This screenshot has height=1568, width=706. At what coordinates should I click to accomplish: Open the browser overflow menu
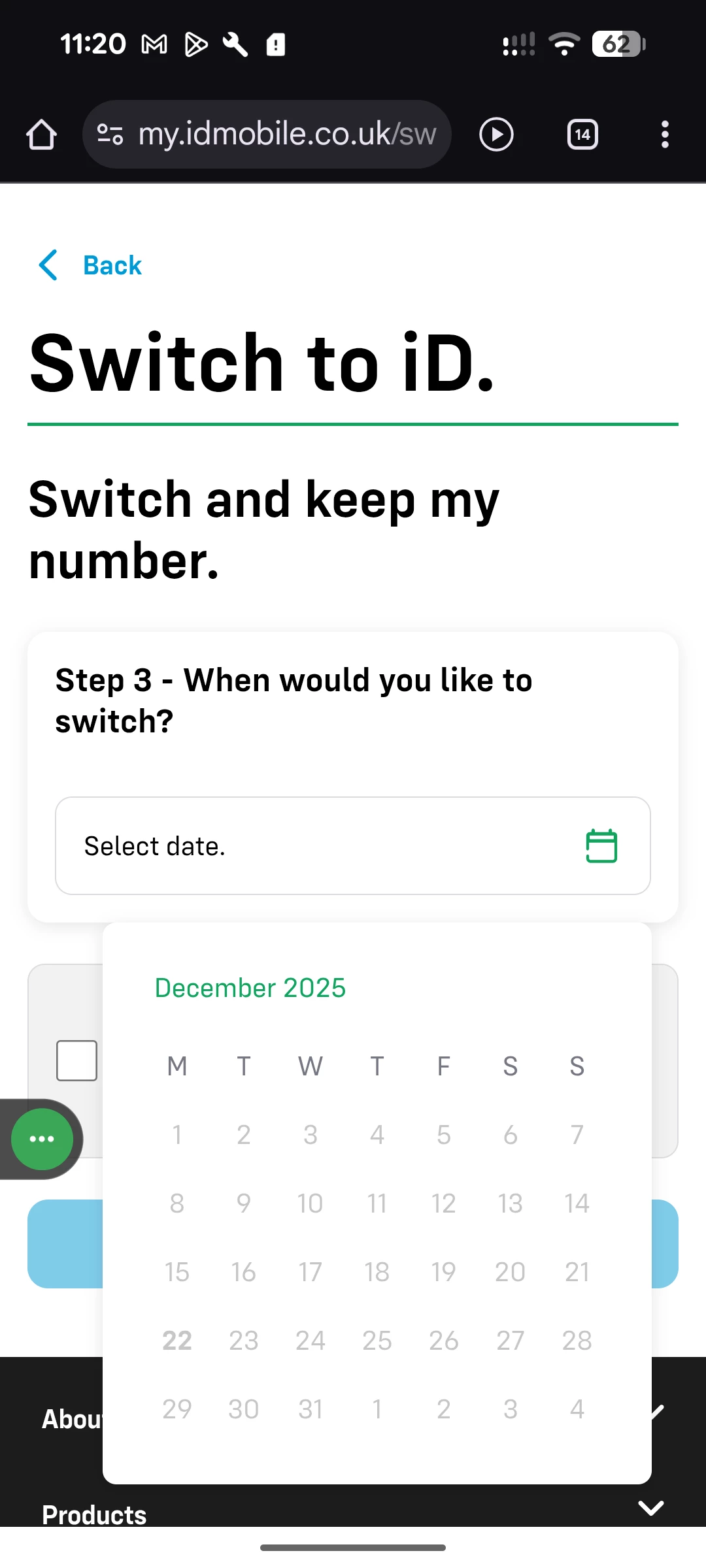665,135
